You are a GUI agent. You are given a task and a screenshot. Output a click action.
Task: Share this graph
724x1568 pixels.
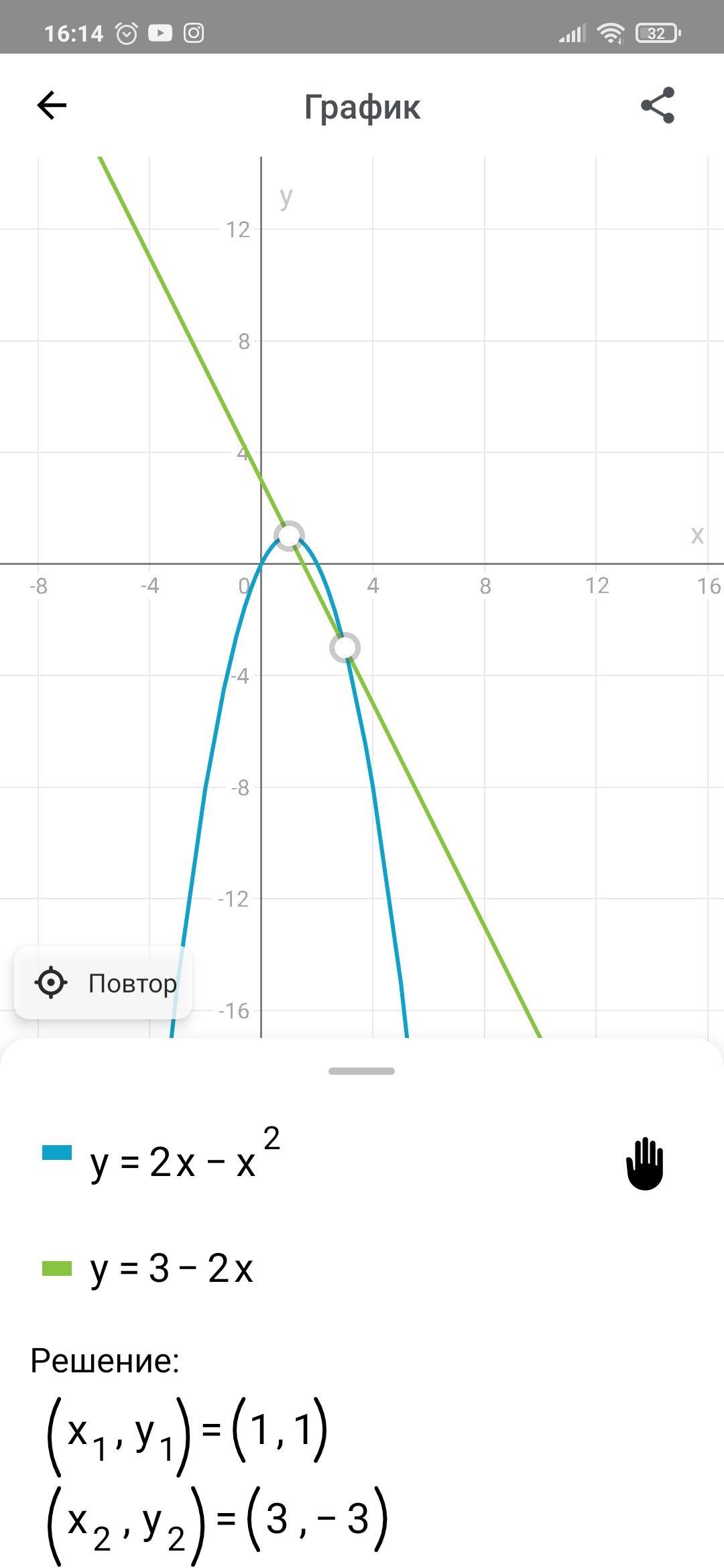pos(658,105)
